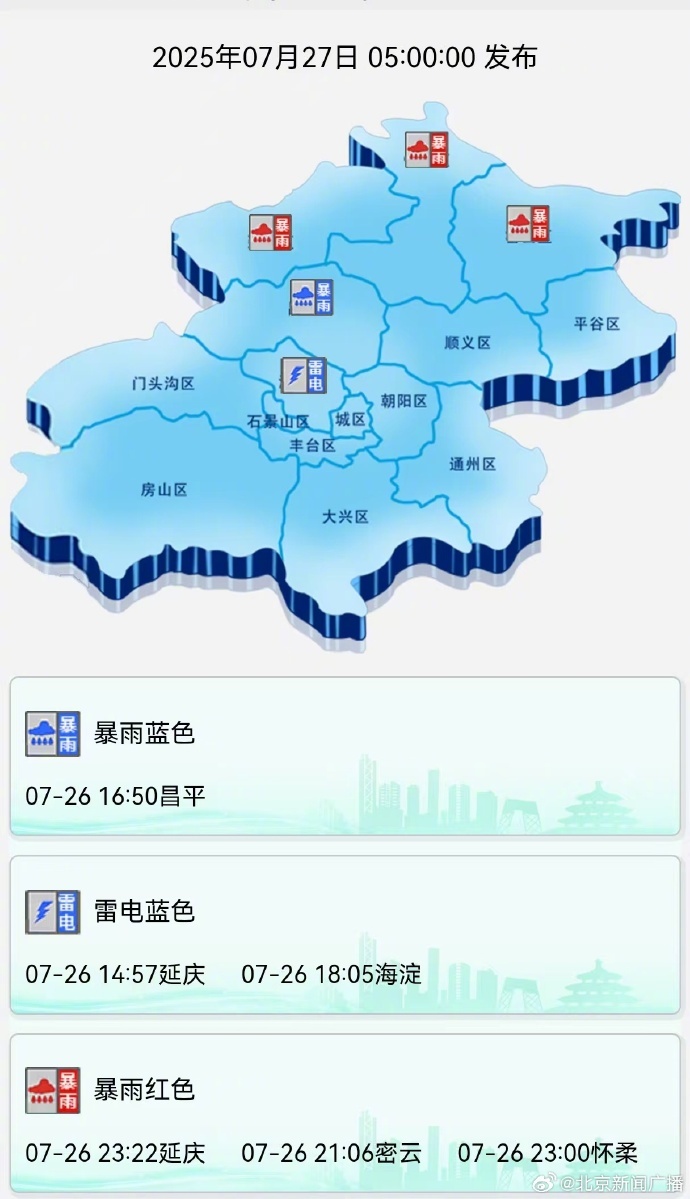Open the 暴雨红色 warning card
Viewport: 690px width, 1199px height.
click(345, 1112)
